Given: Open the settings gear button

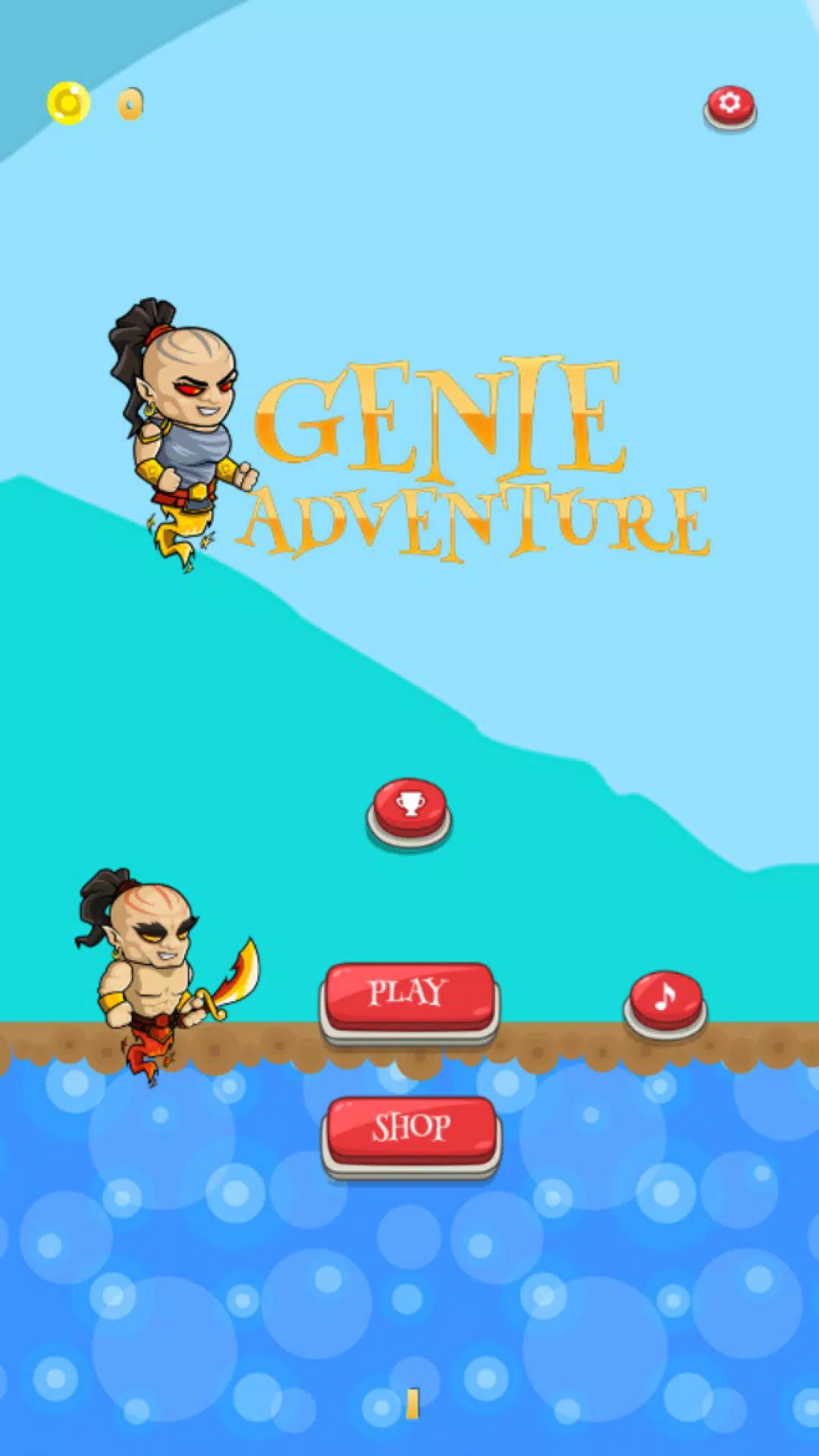Looking at the screenshot, I should 730,105.
